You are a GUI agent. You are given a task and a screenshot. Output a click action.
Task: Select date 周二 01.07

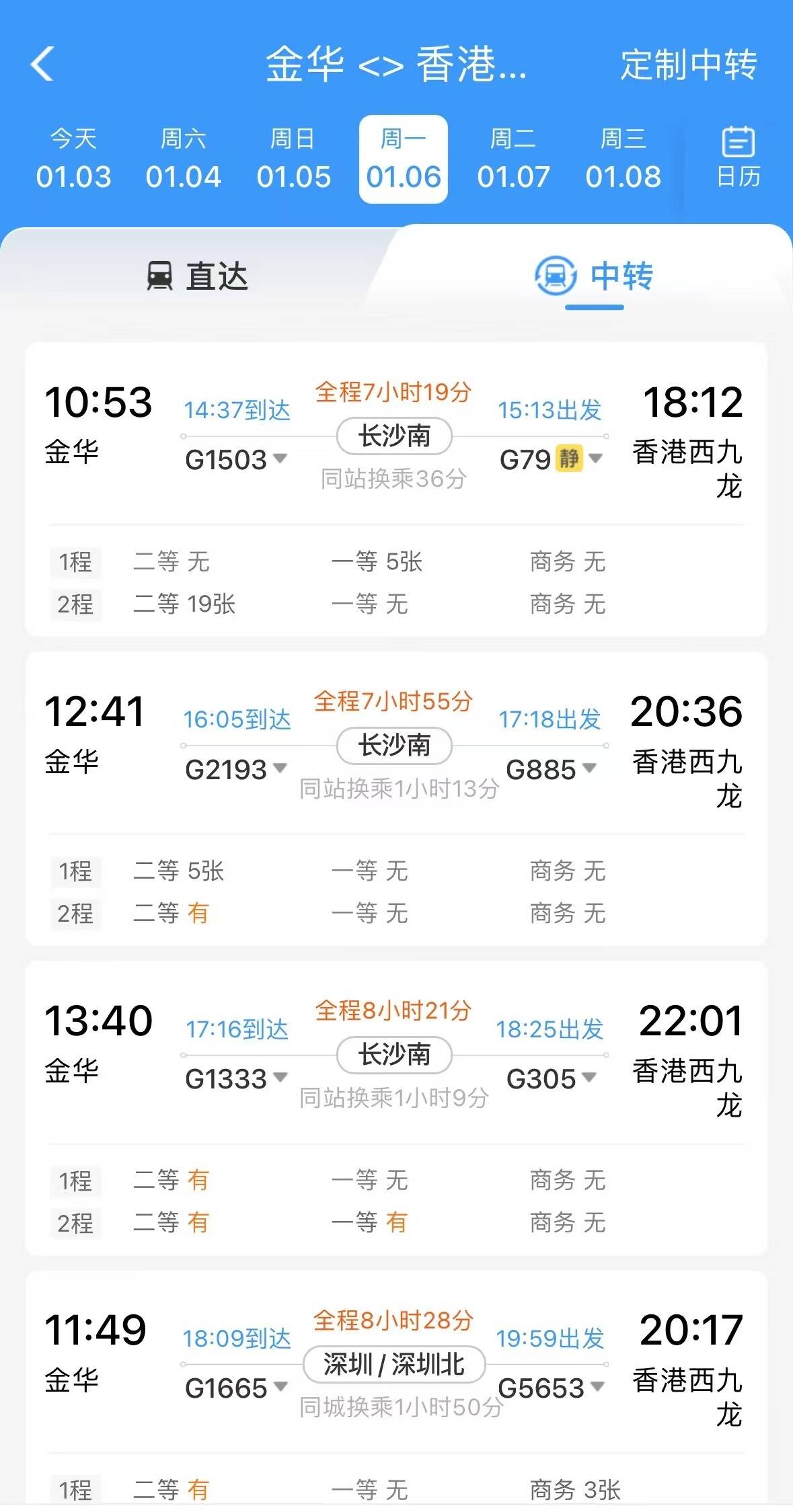coord(513,159)
